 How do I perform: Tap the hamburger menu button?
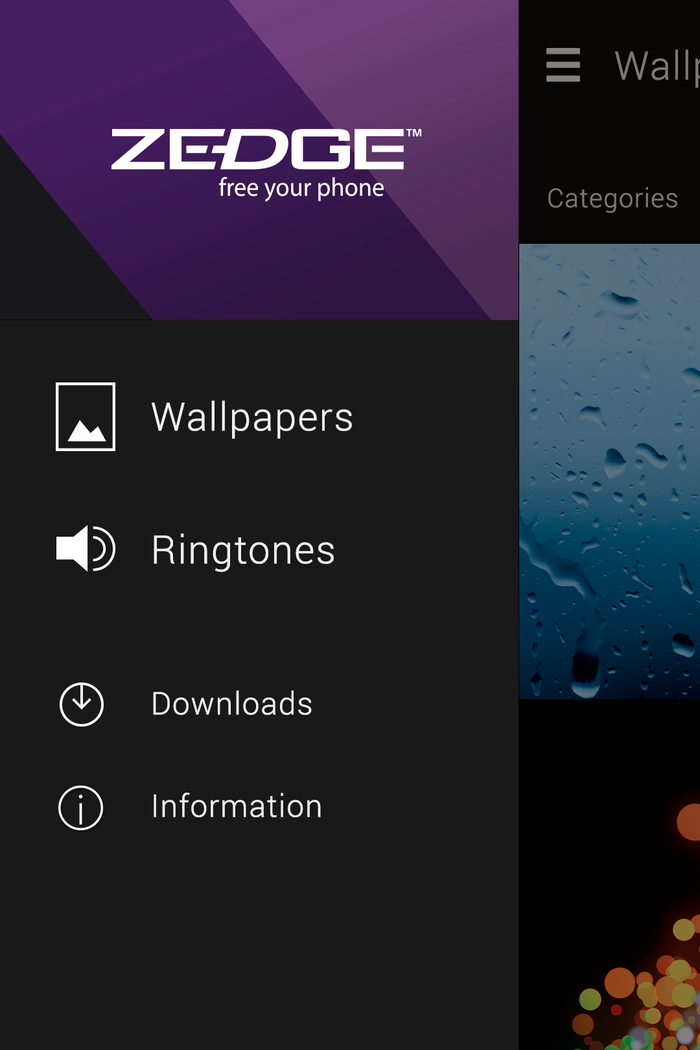563,66
